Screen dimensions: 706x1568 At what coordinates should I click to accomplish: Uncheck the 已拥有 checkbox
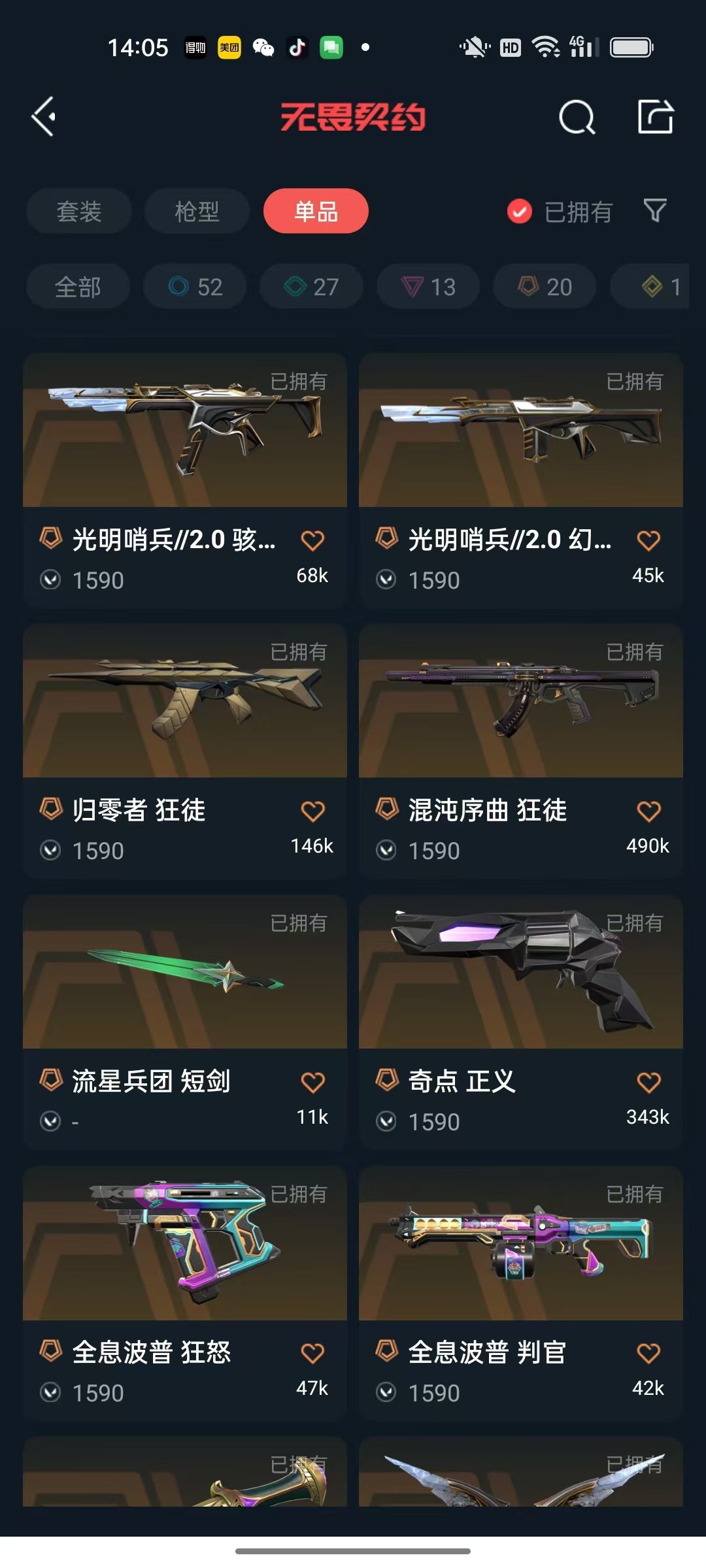[x=520, y=212]
